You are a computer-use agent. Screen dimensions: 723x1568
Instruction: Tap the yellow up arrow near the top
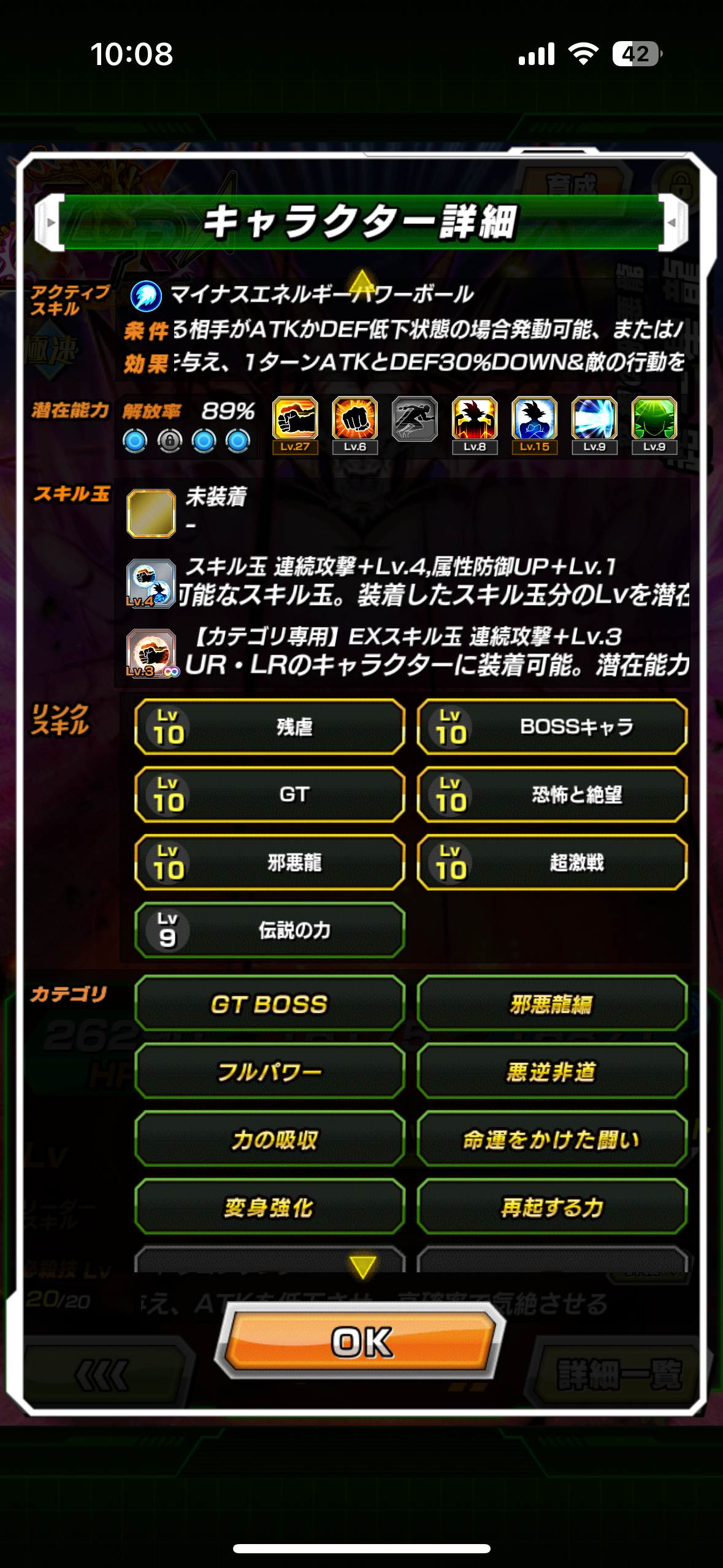[362, 281]
